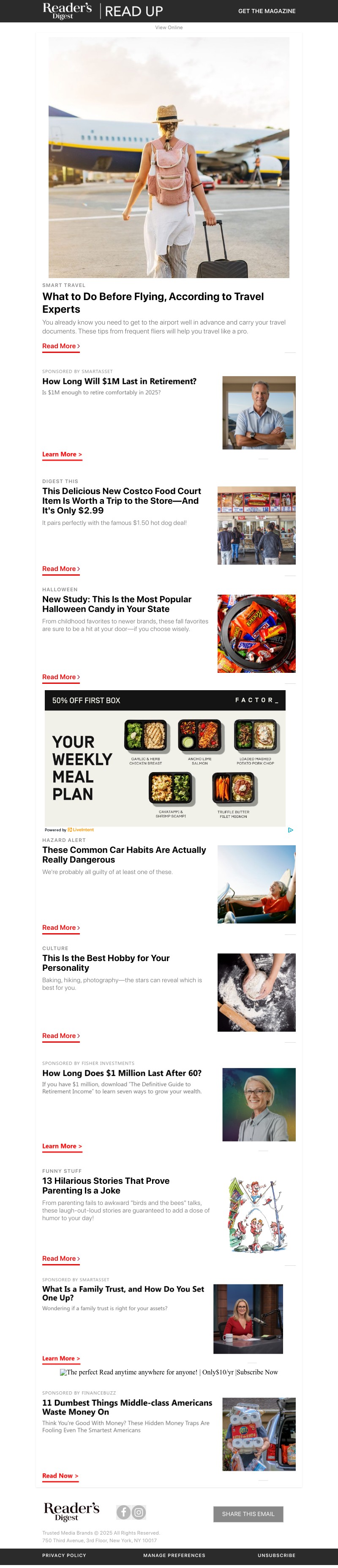Read More about dangerous car habits
The image size is (338, 1568).
click(61, 928)
